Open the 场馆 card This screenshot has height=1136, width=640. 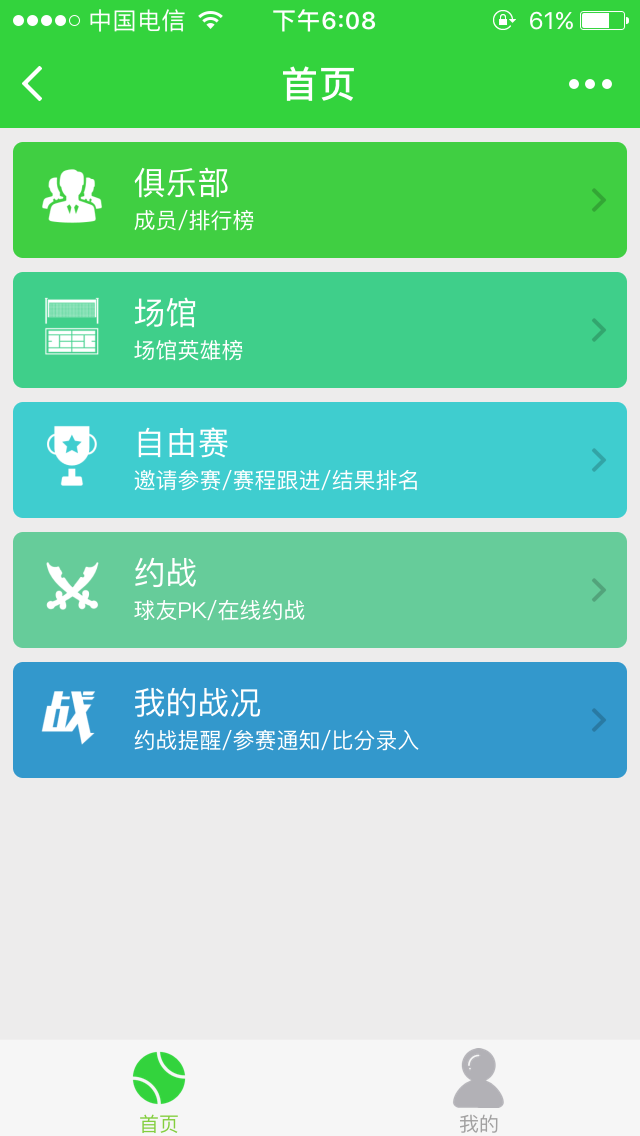[320, 330]
